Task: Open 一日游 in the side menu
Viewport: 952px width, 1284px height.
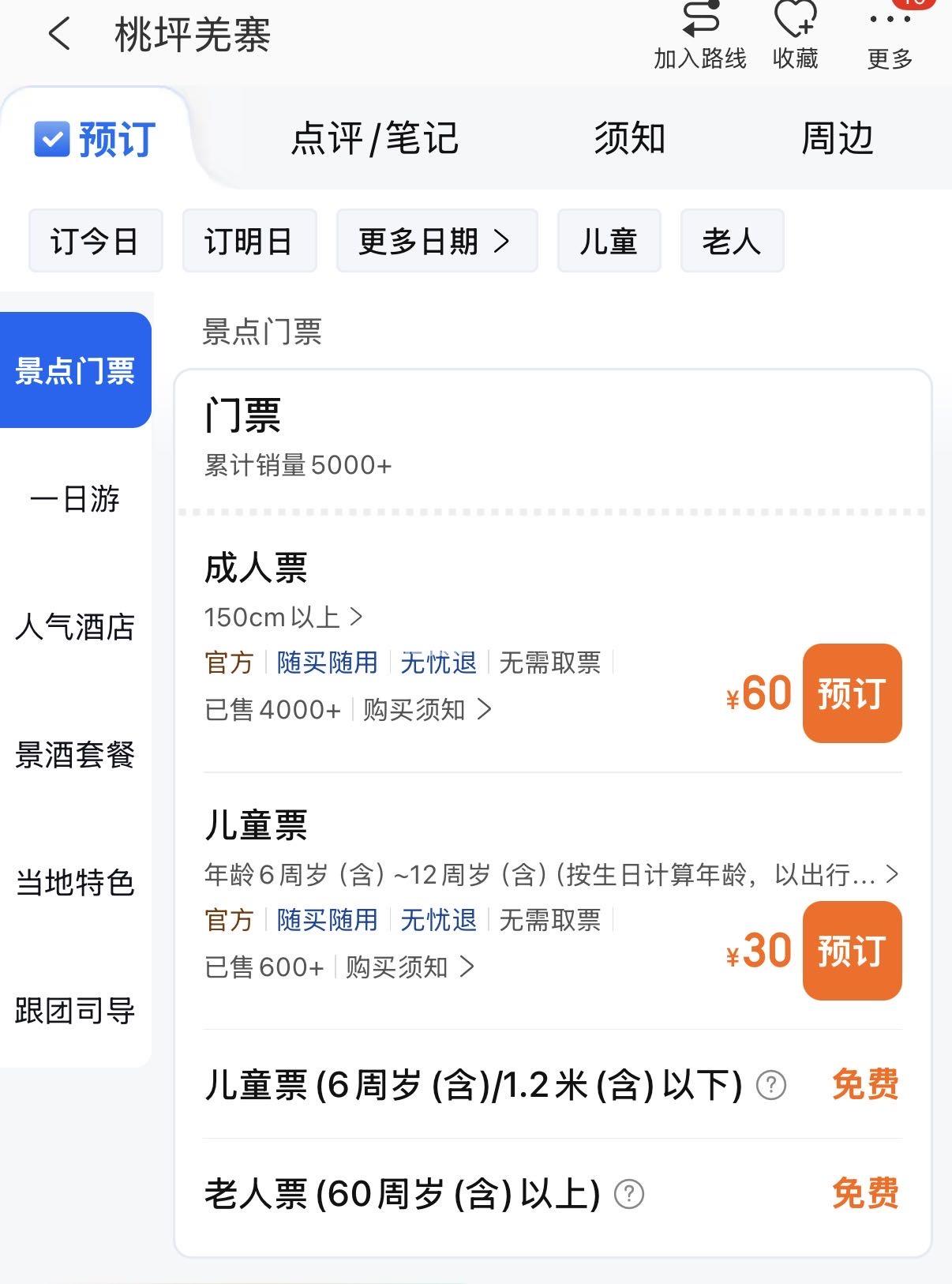Action: (x=75, y=499)
